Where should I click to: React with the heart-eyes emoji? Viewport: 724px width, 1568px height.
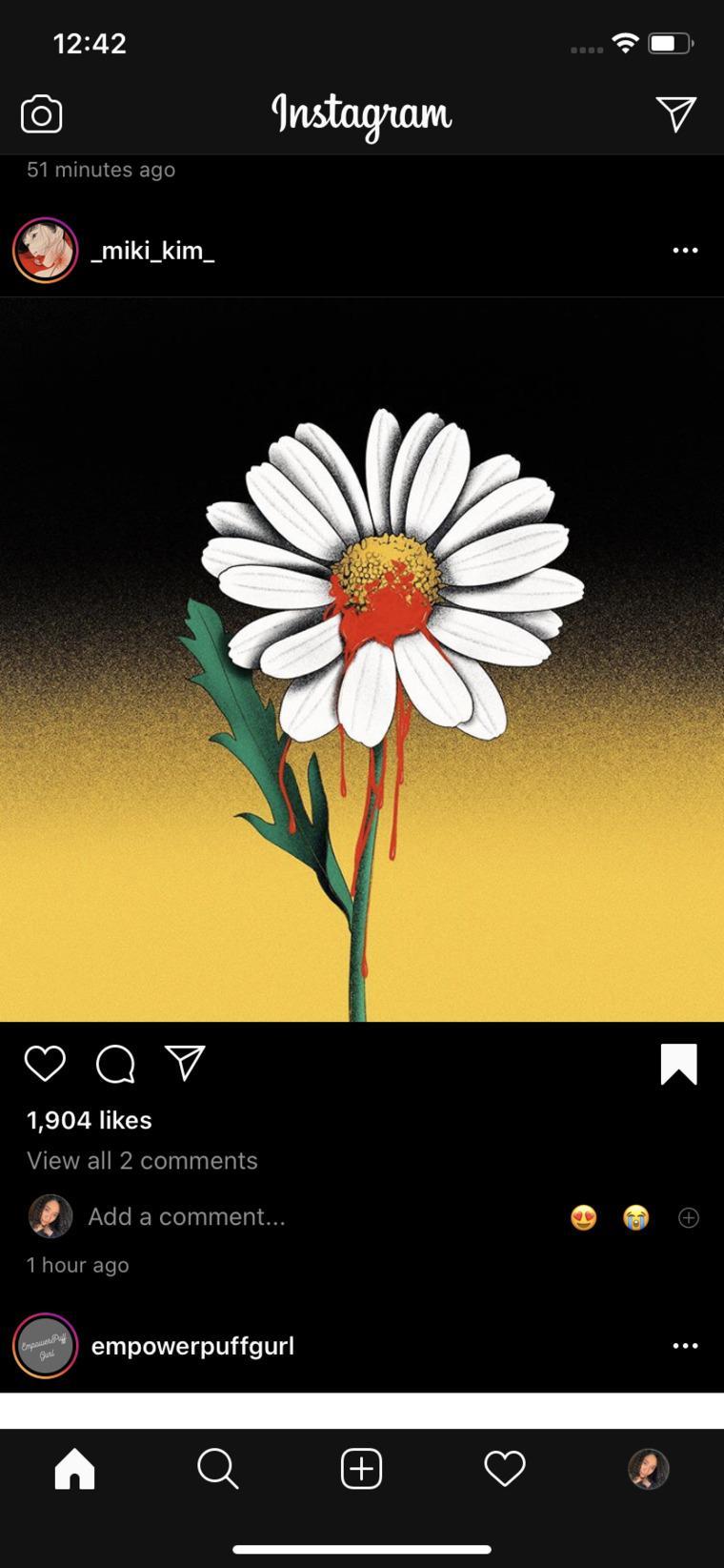coord(583,1217)
